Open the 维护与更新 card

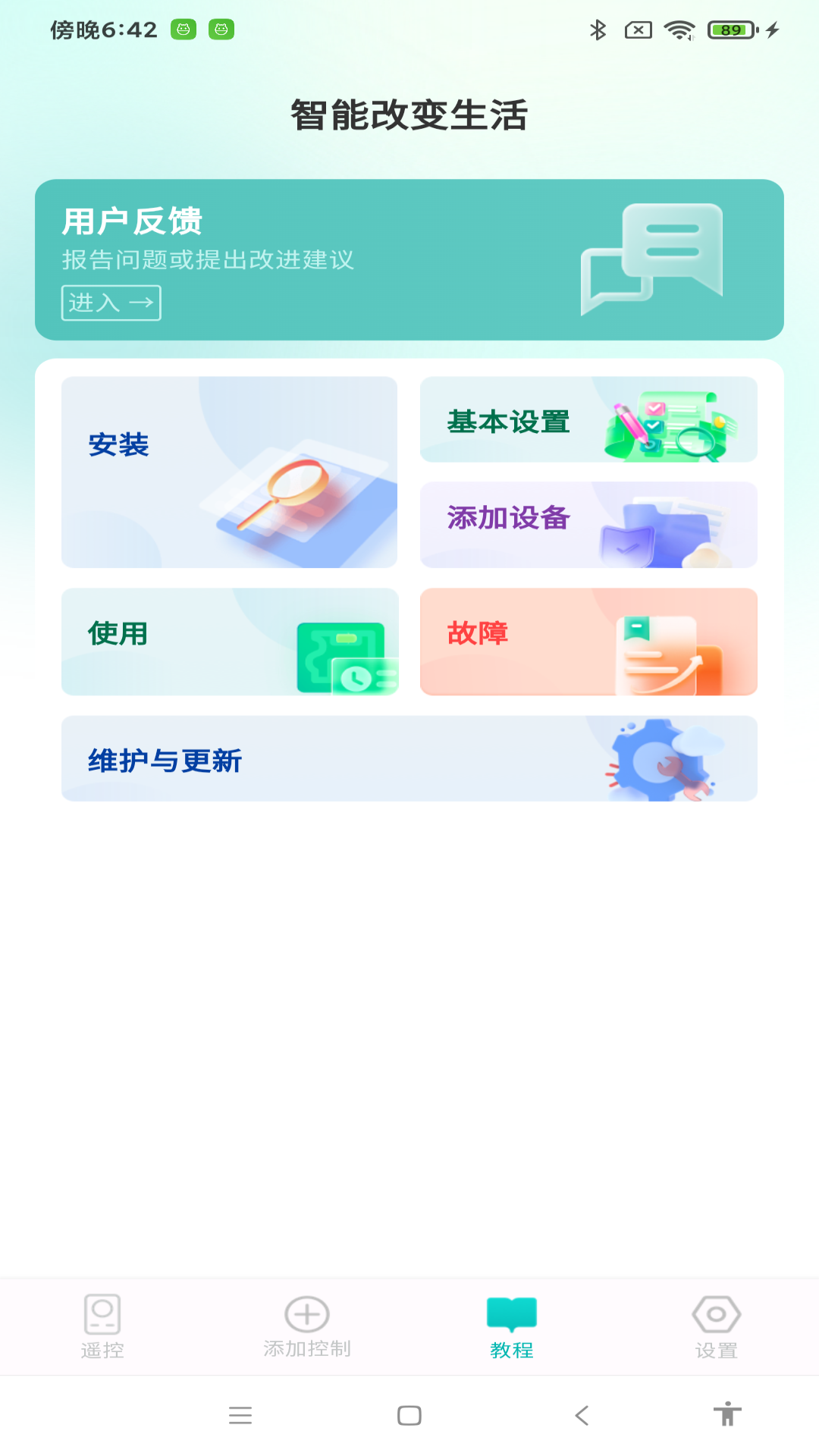pos(409,758)
